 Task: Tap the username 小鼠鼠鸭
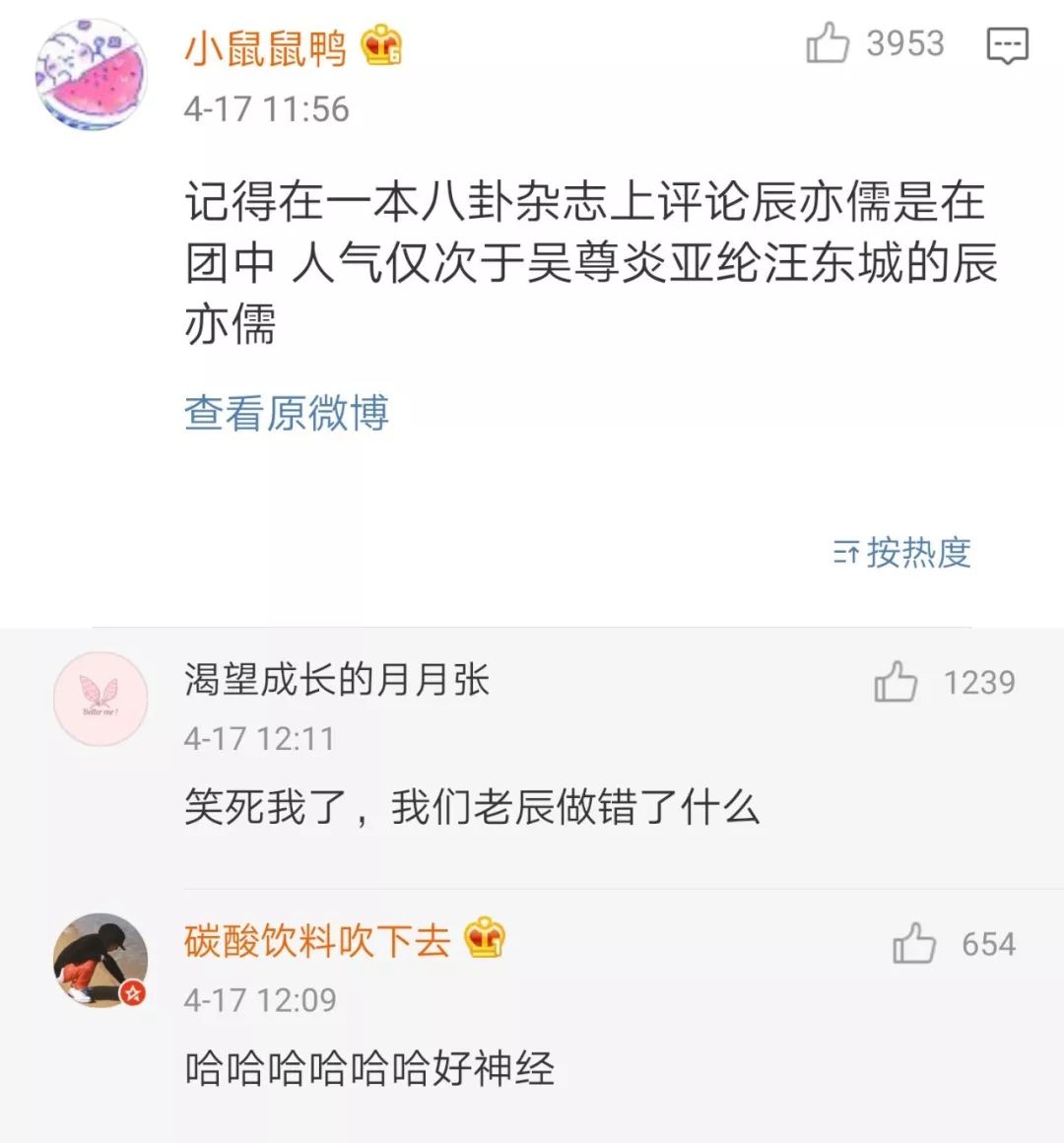click(x=266, y=48)
